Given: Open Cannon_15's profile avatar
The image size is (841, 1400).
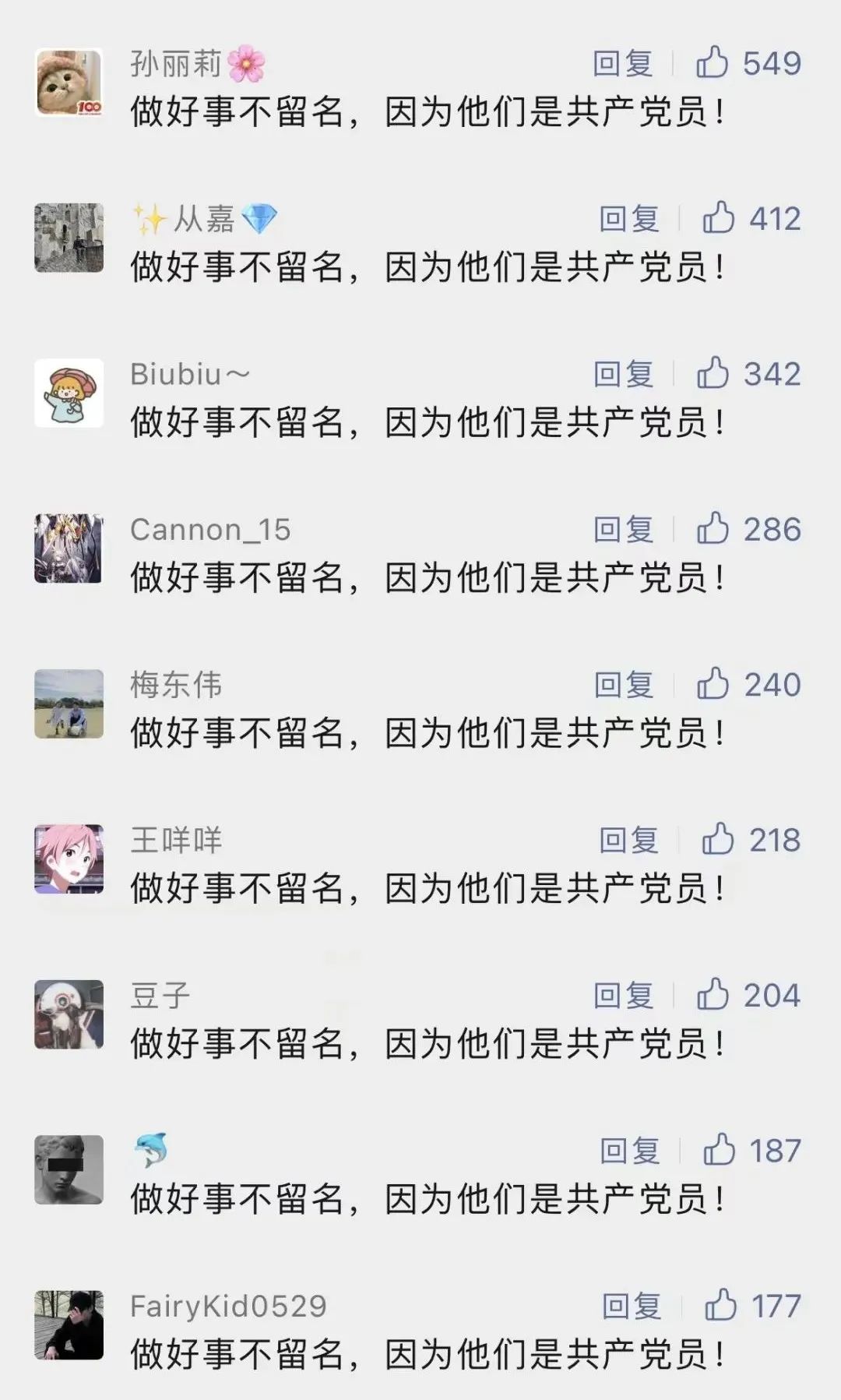Looking at the screenshot, I should tap(69, 548).
